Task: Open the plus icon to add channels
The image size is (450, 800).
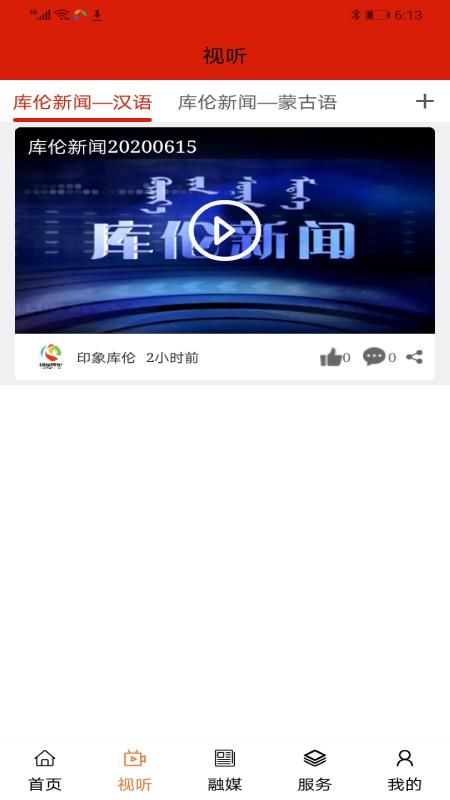Action: pos(424,102)
